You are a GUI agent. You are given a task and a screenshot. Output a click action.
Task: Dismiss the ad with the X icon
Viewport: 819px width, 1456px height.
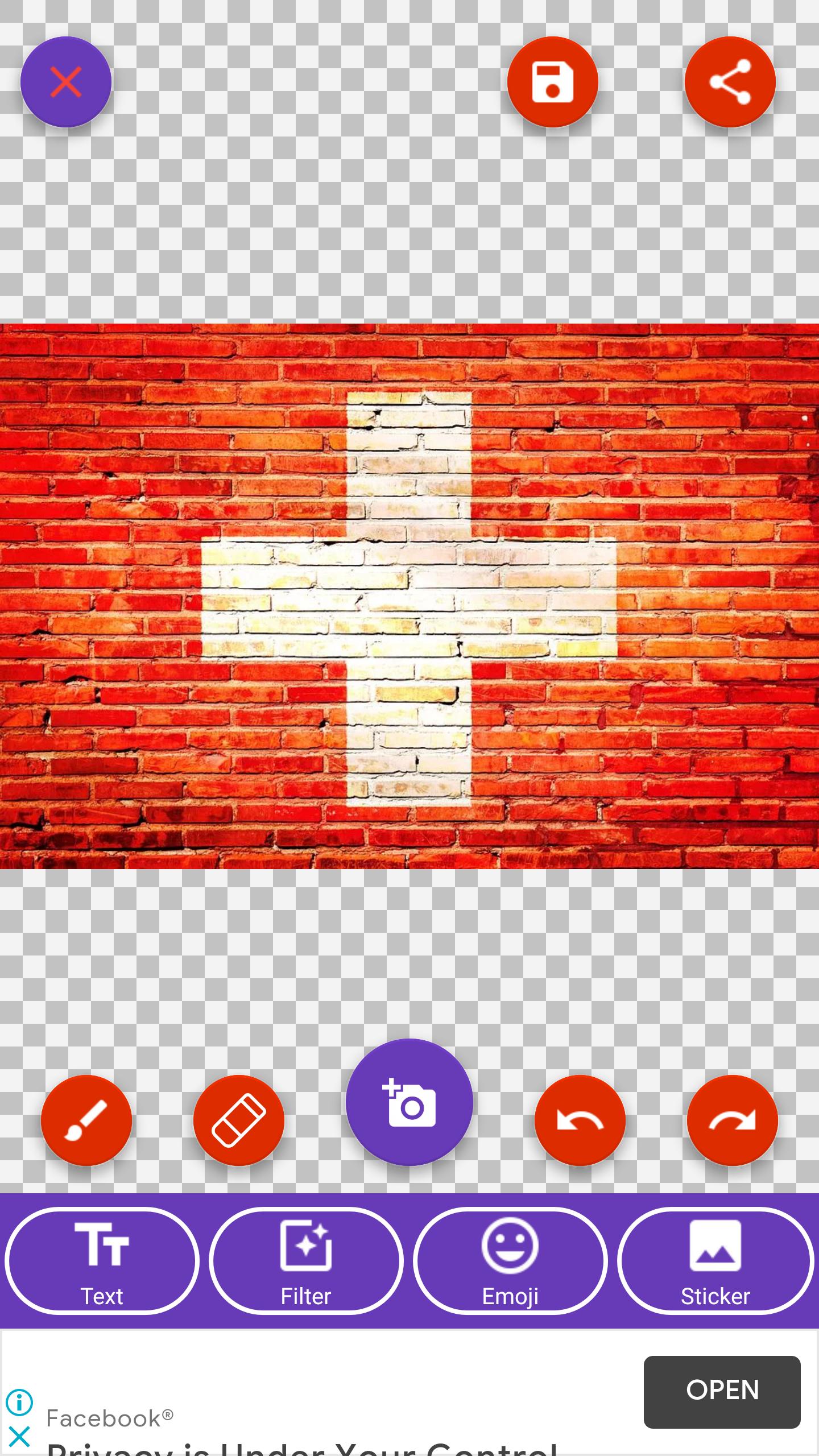pyautogui.click(x=19, y=1436)
